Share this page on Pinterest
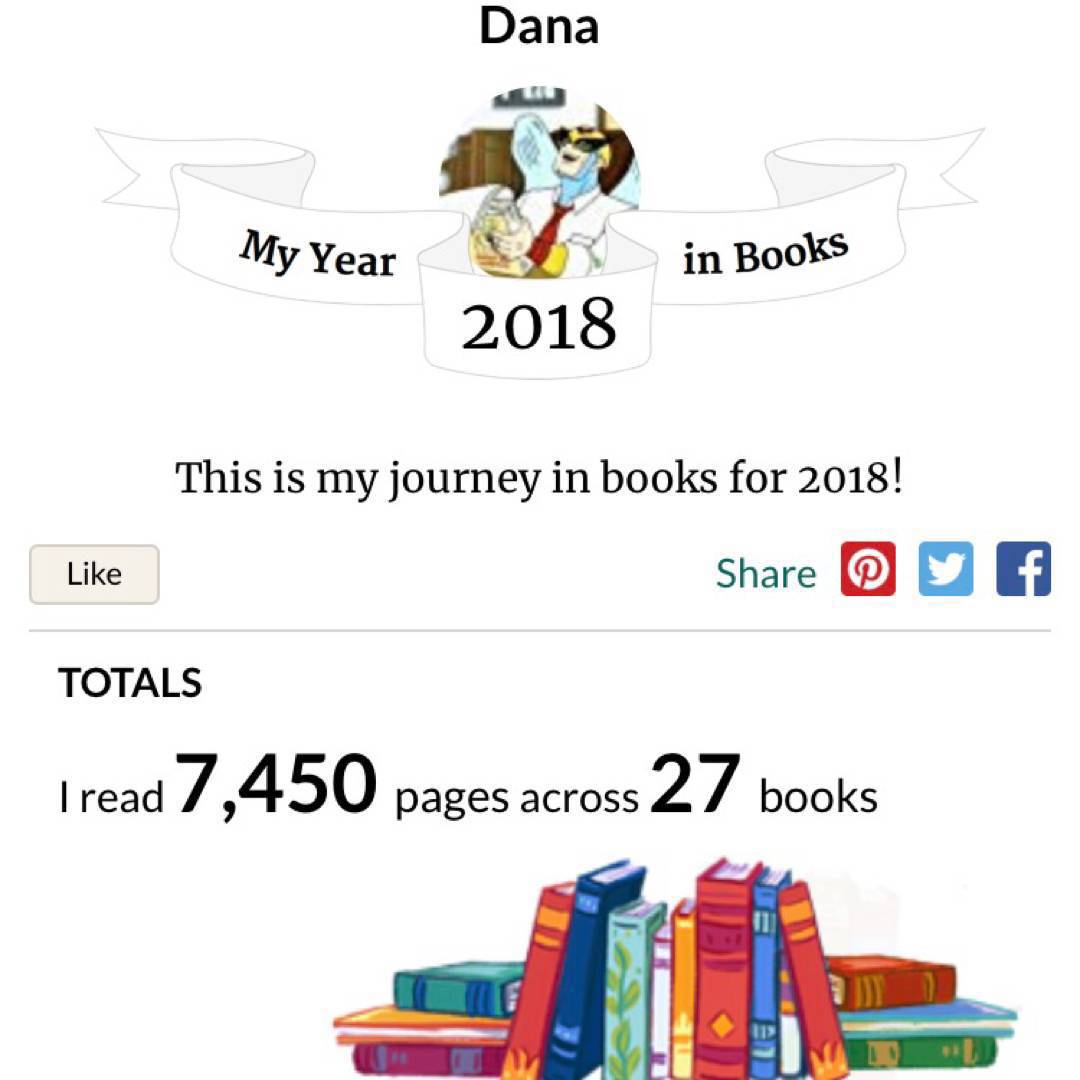The height and width of the screenshot is (1080, 1080). (x=867, y=569)
